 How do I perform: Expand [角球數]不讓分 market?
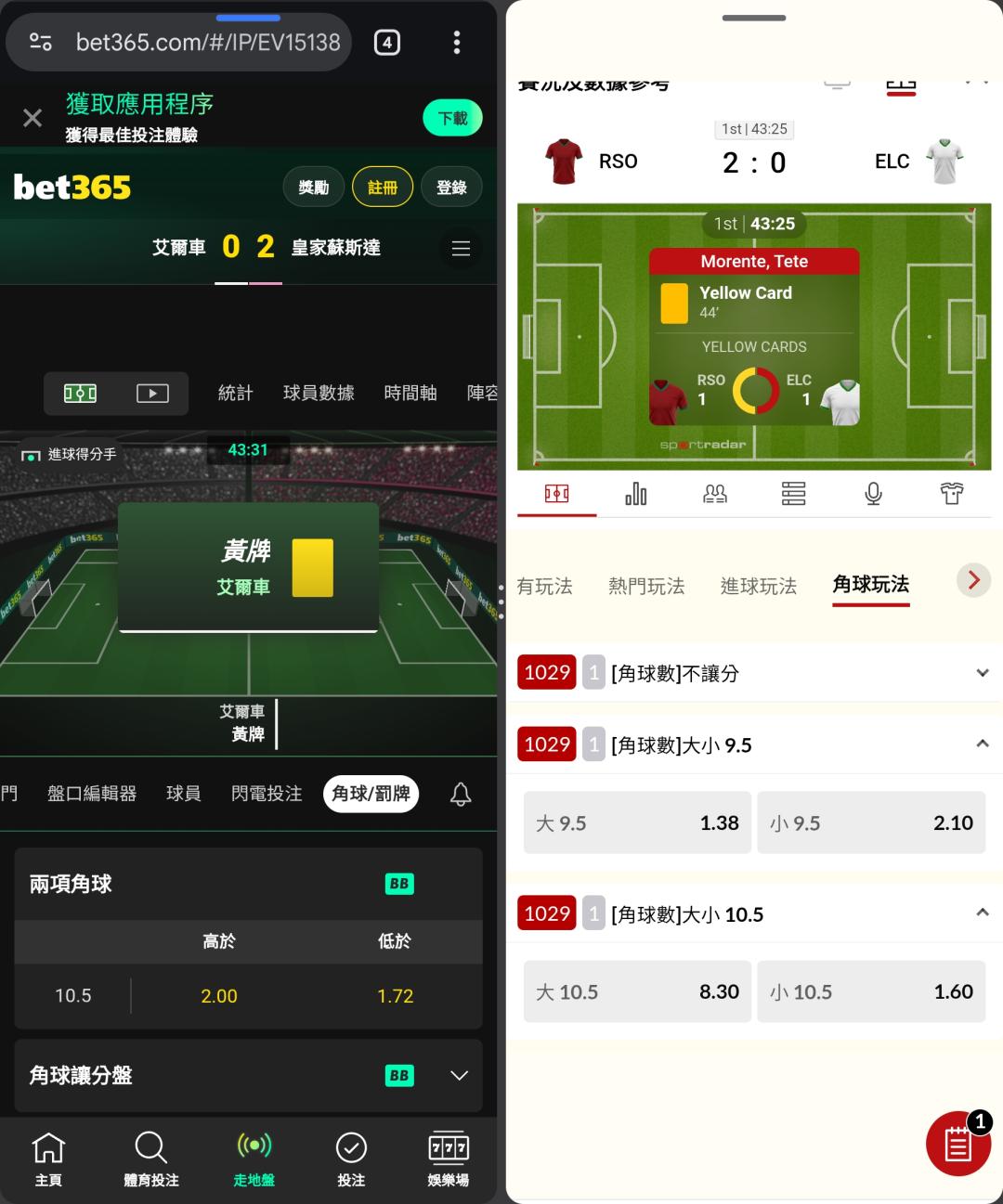coord(754,673)
